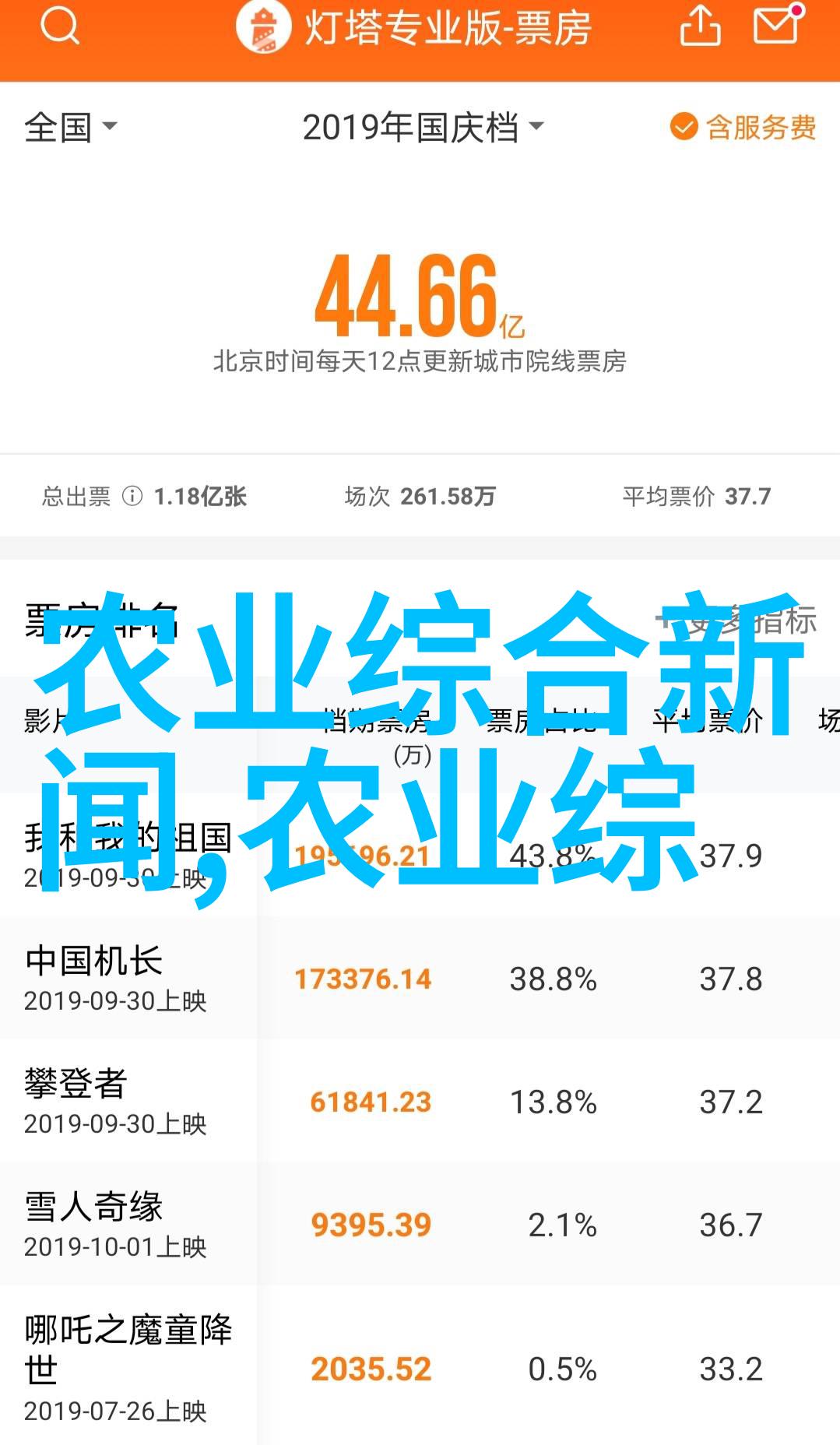Open the search icon

pos(60,27)
